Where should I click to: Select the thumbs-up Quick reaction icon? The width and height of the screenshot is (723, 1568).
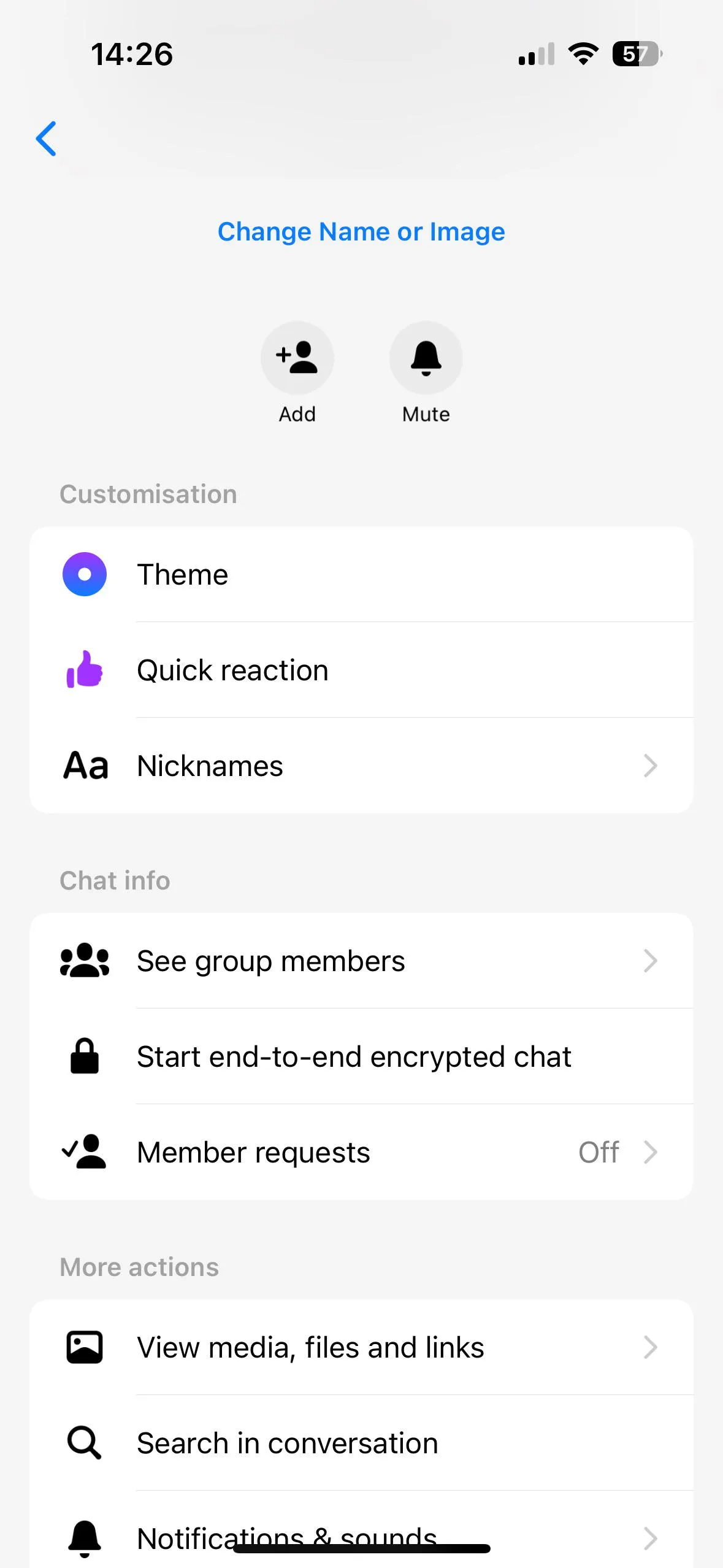click(x=85, y=671)
